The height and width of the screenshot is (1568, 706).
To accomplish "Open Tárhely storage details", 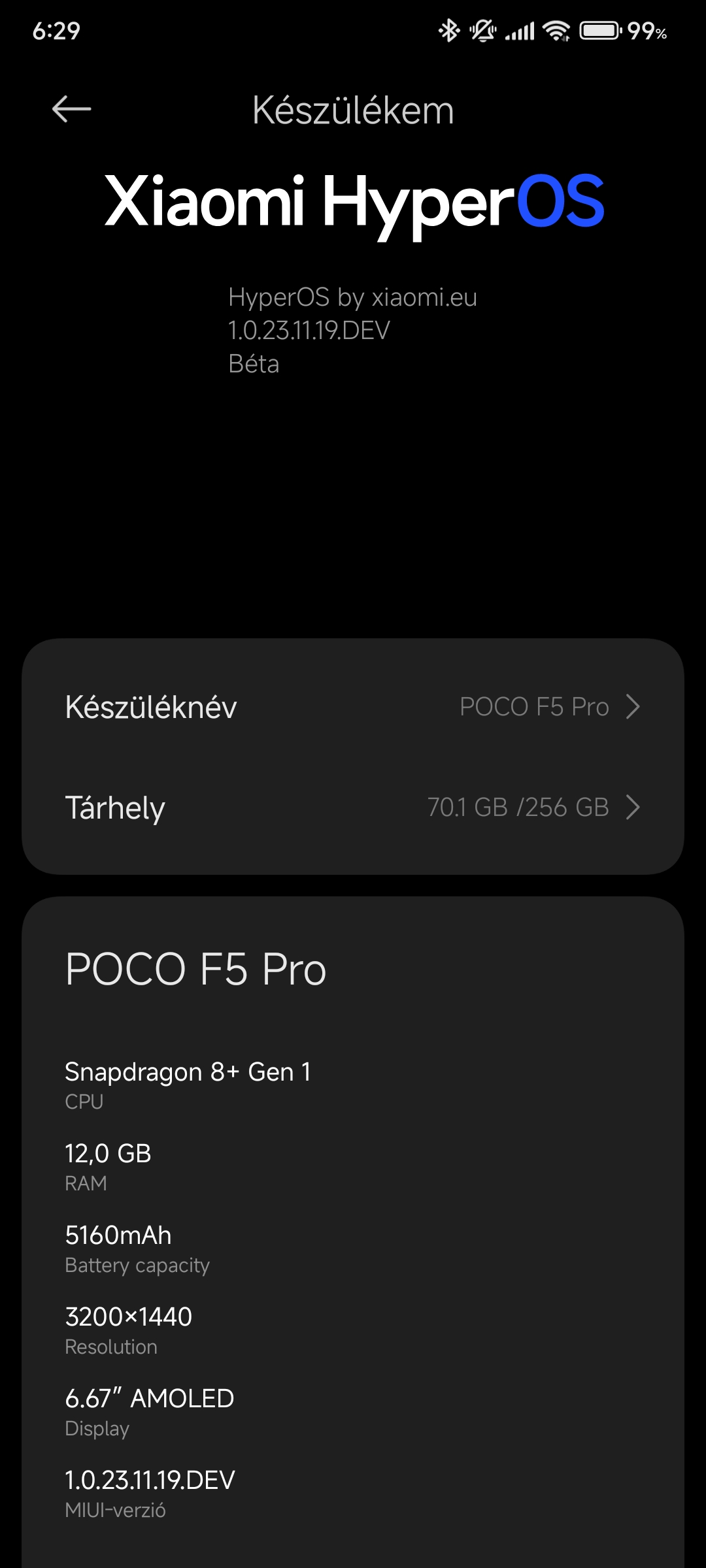I will pos(353,808).
